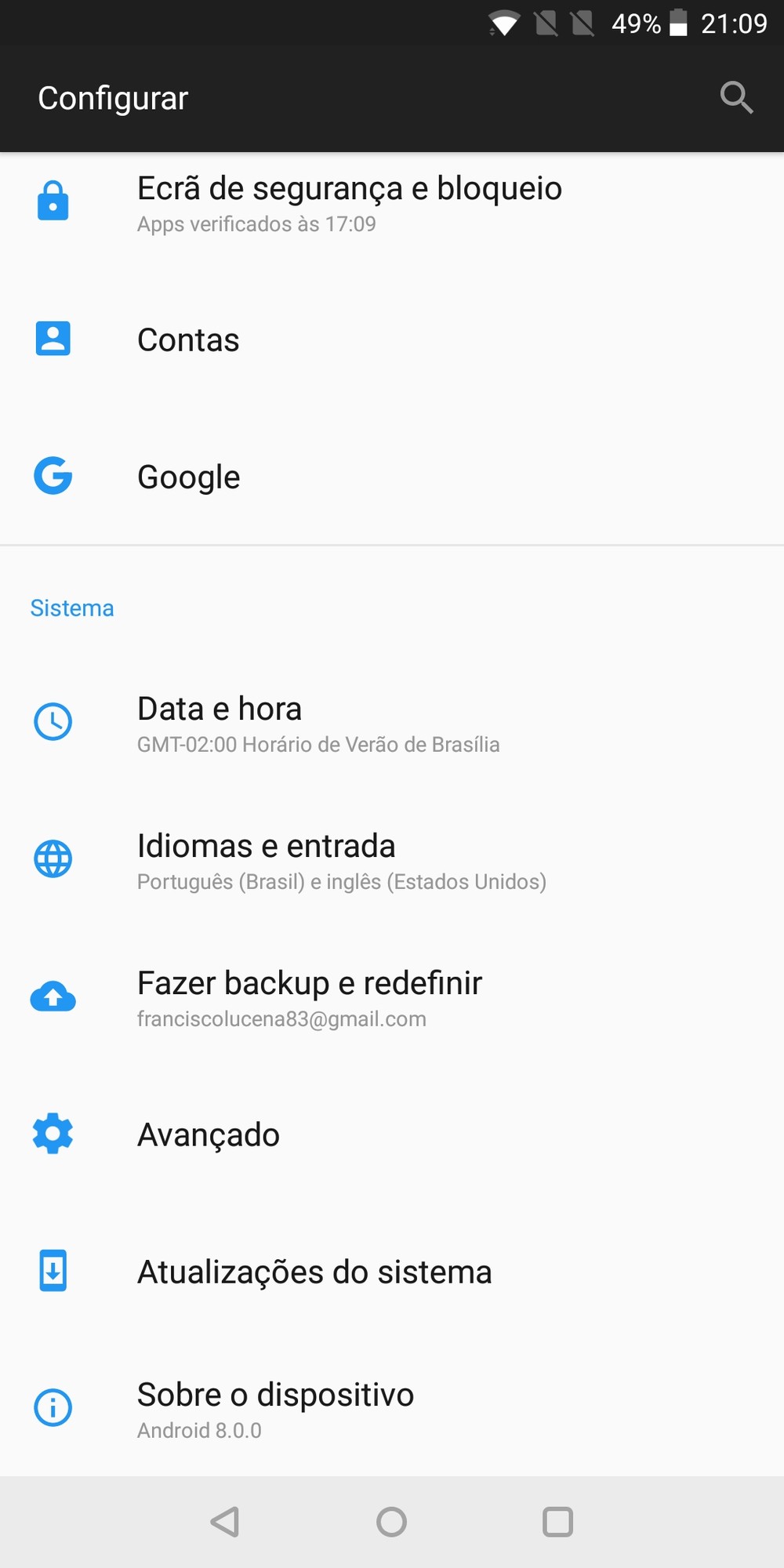Open Fazer backup e redefinir

tap(310, 997)
